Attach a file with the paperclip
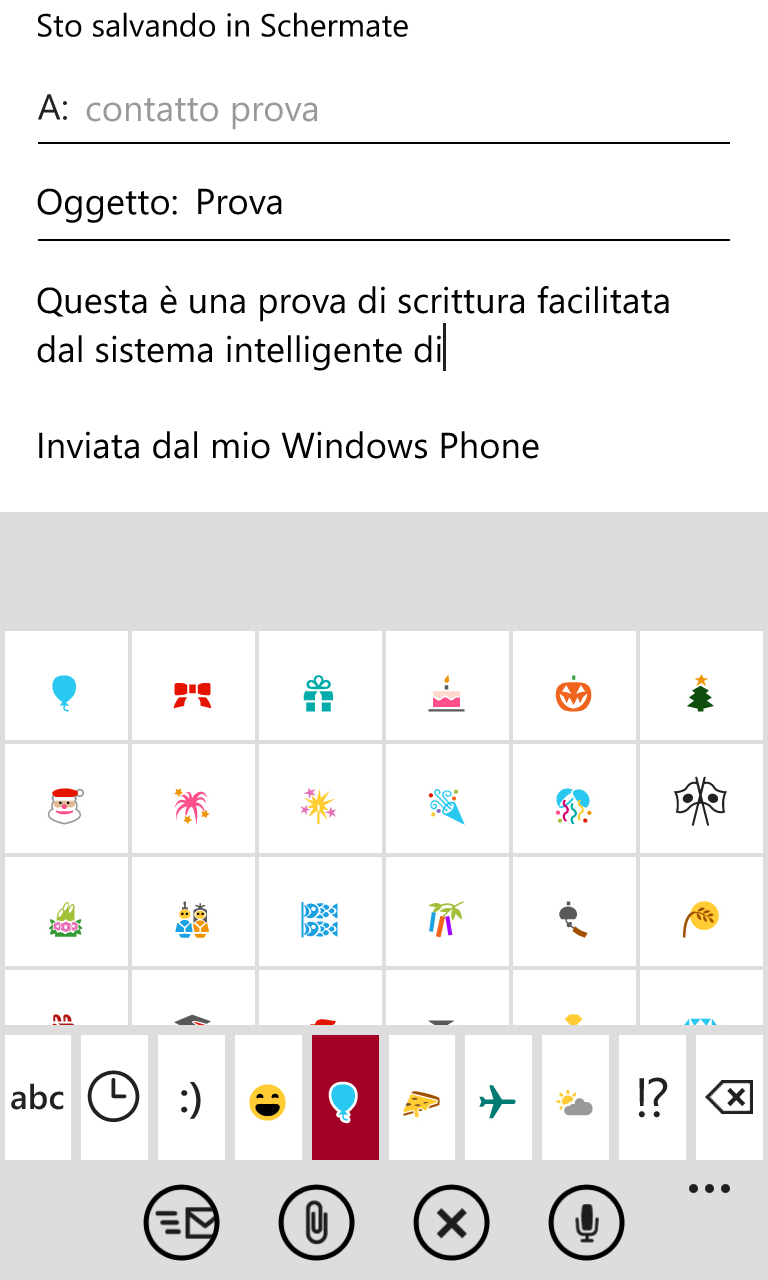 tap(316, 1221)
